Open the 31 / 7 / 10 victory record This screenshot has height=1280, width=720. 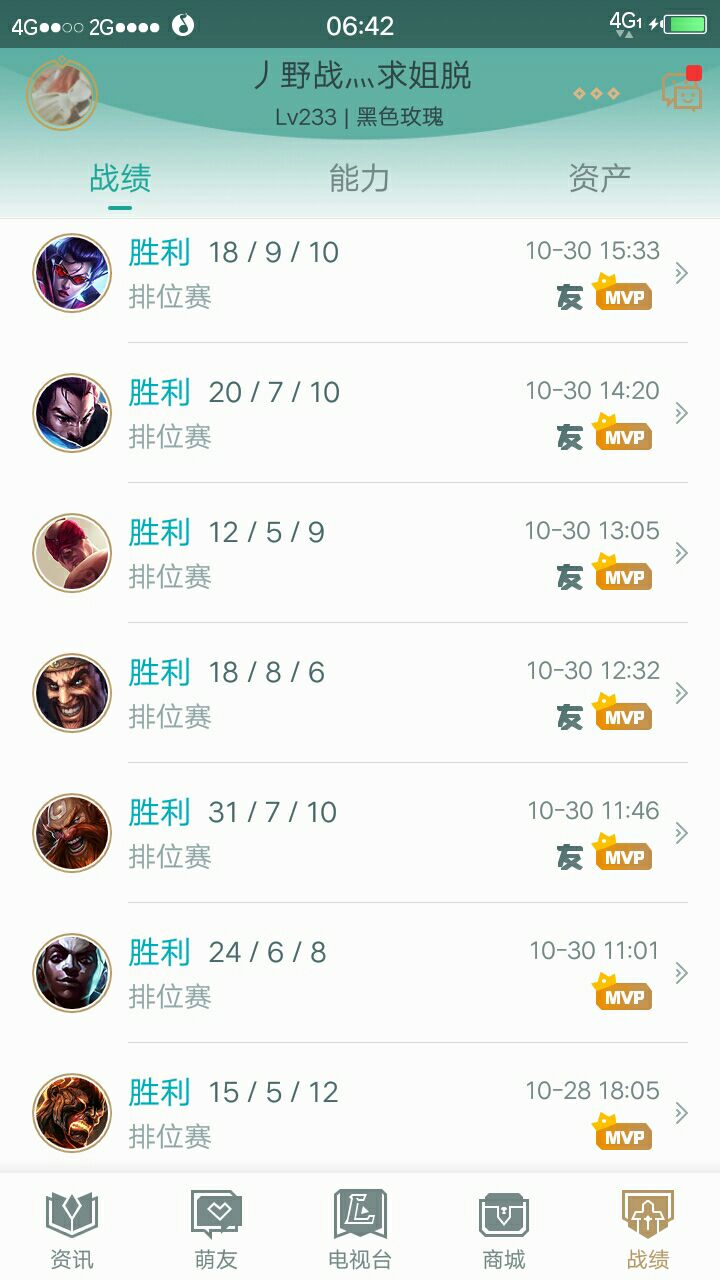[x=360, y=833]
